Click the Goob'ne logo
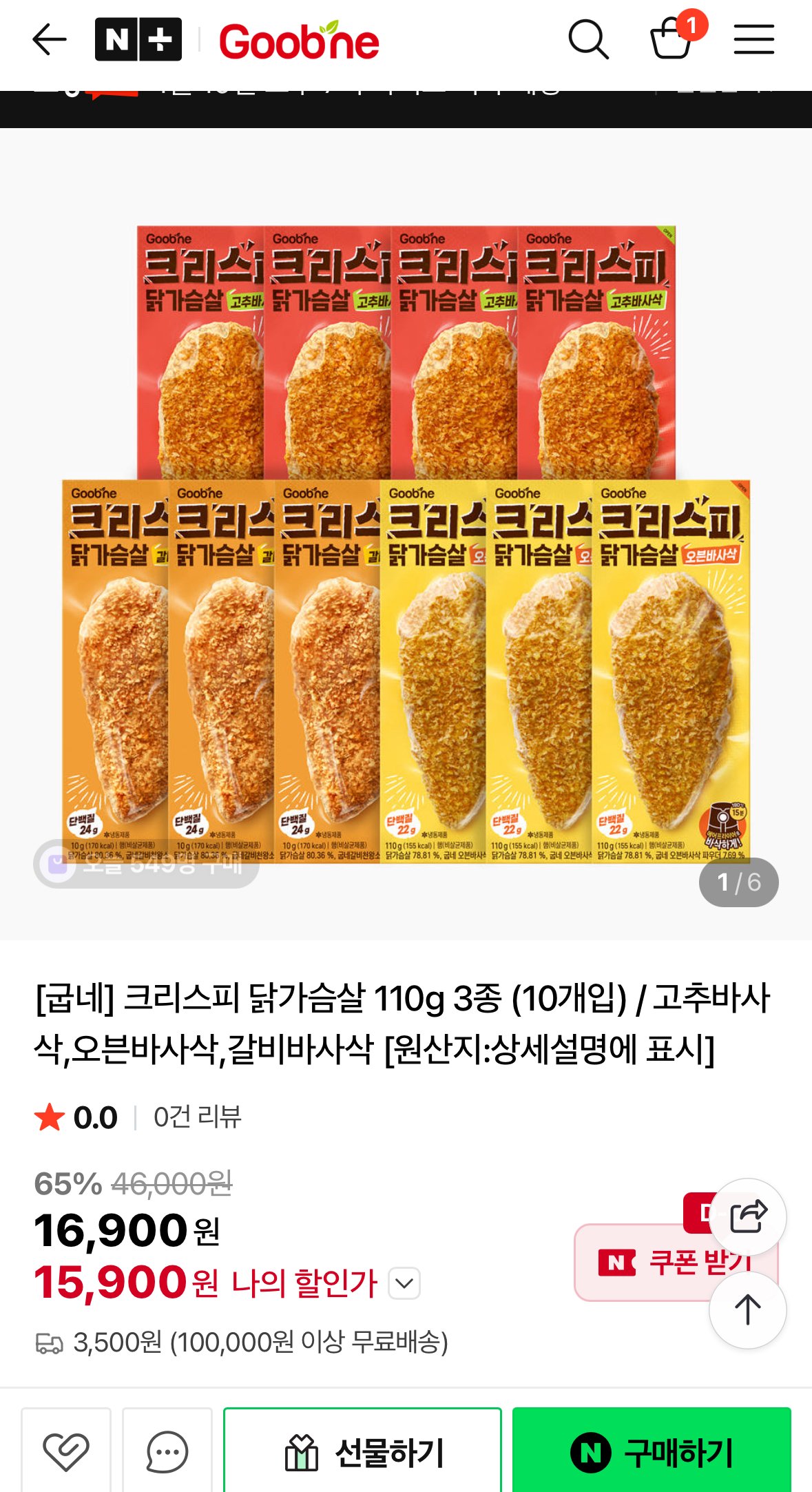812x1492 pixels. tap(296, 38)
